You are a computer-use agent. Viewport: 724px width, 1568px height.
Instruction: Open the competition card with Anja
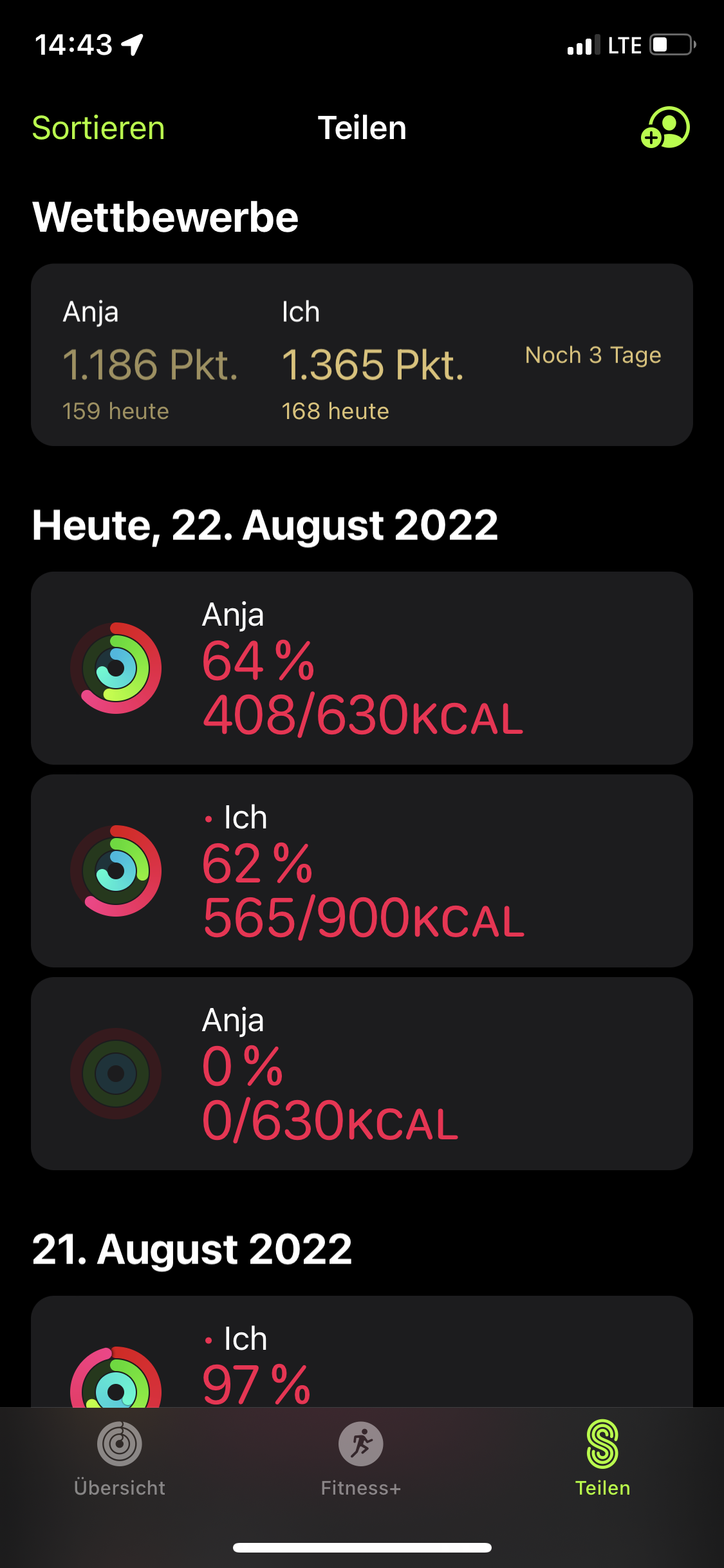(x=362, y=355)
